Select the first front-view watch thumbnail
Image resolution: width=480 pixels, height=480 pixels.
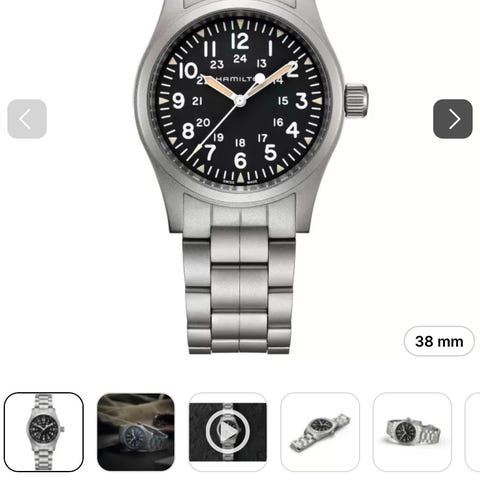point(44,432)
